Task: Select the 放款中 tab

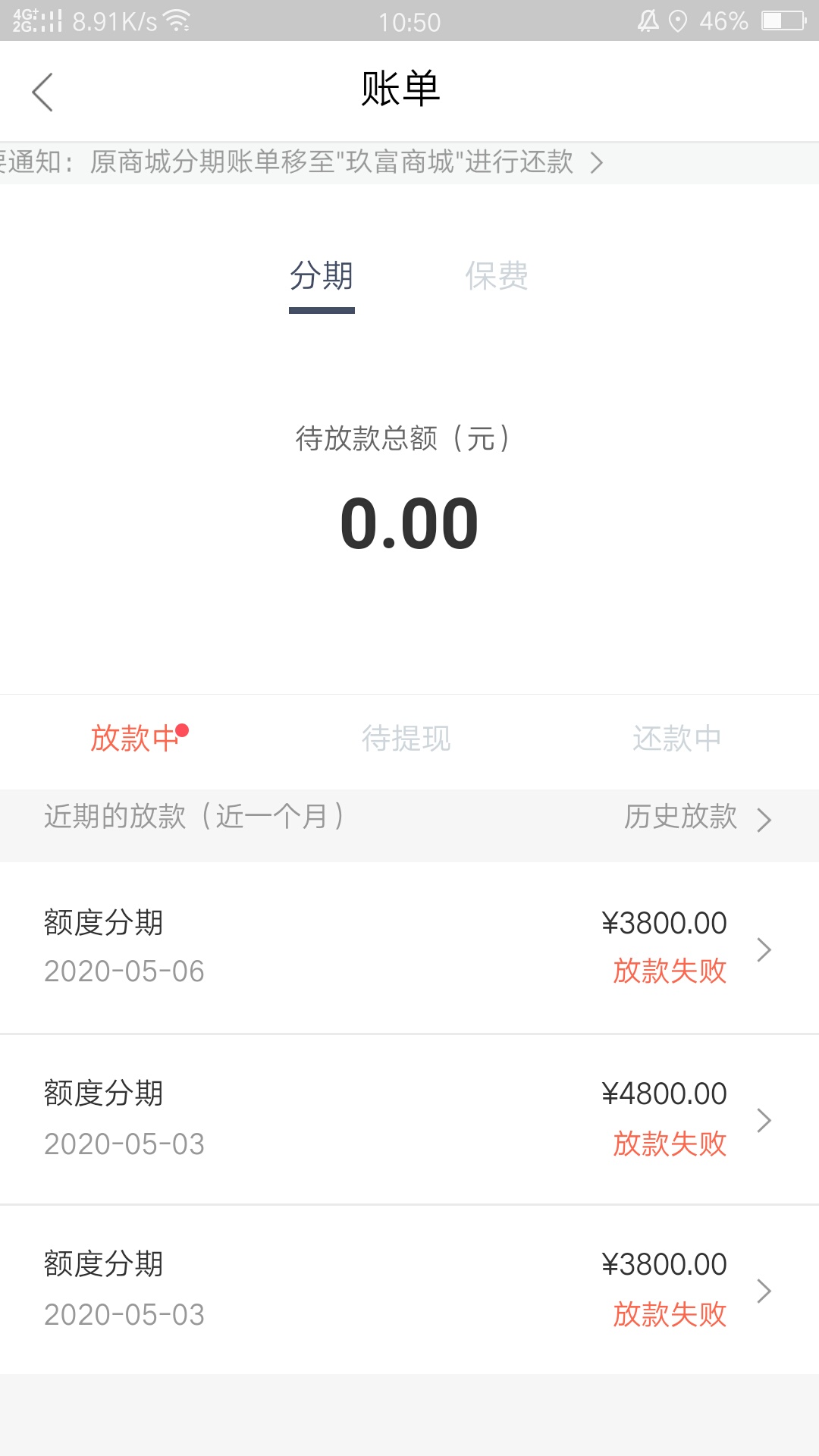Action: point(134,738)
